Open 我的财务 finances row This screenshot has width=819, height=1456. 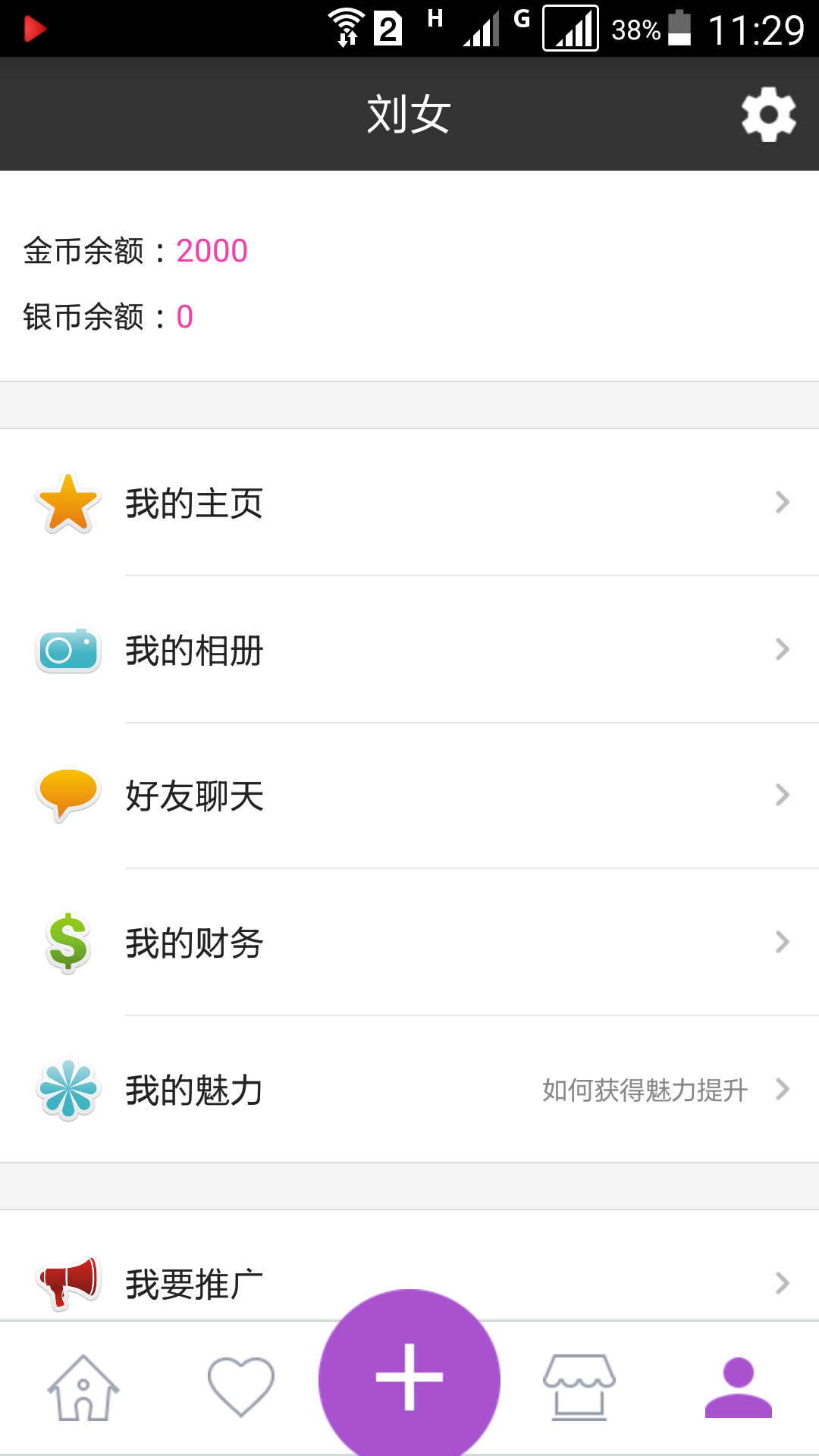[409, 942]
